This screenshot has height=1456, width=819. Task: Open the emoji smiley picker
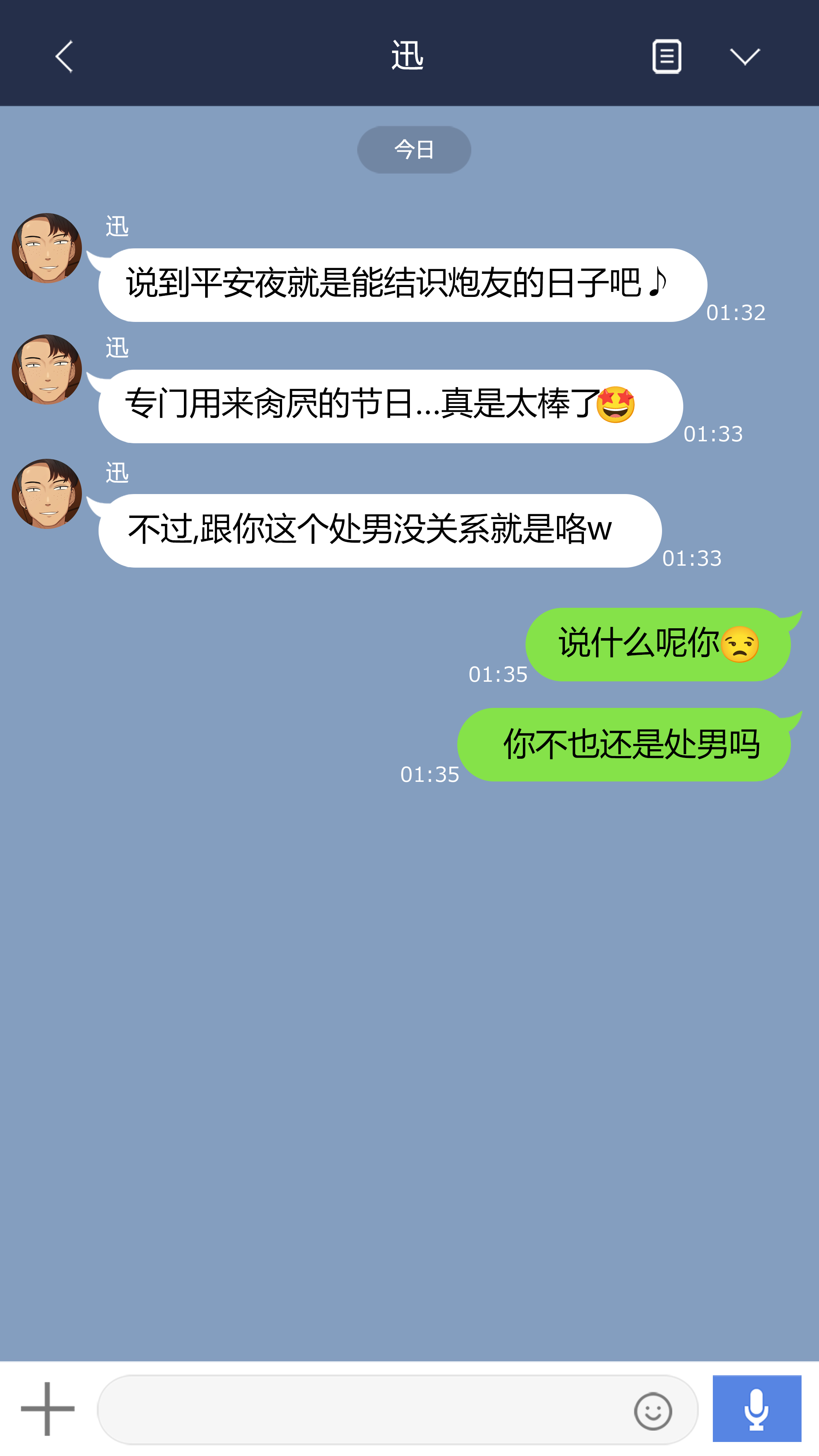[653, 1411]
